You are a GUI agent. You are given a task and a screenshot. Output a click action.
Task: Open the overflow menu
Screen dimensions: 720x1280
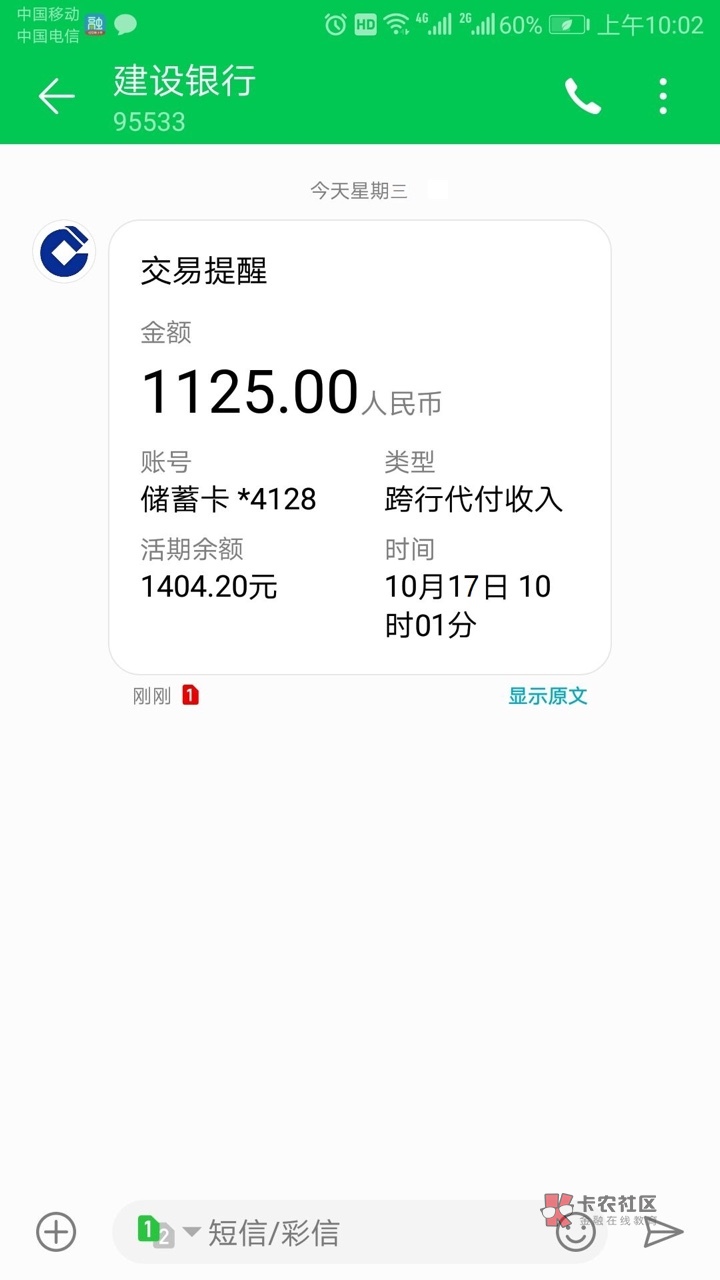pyautogui.click(x=663, y=96)
